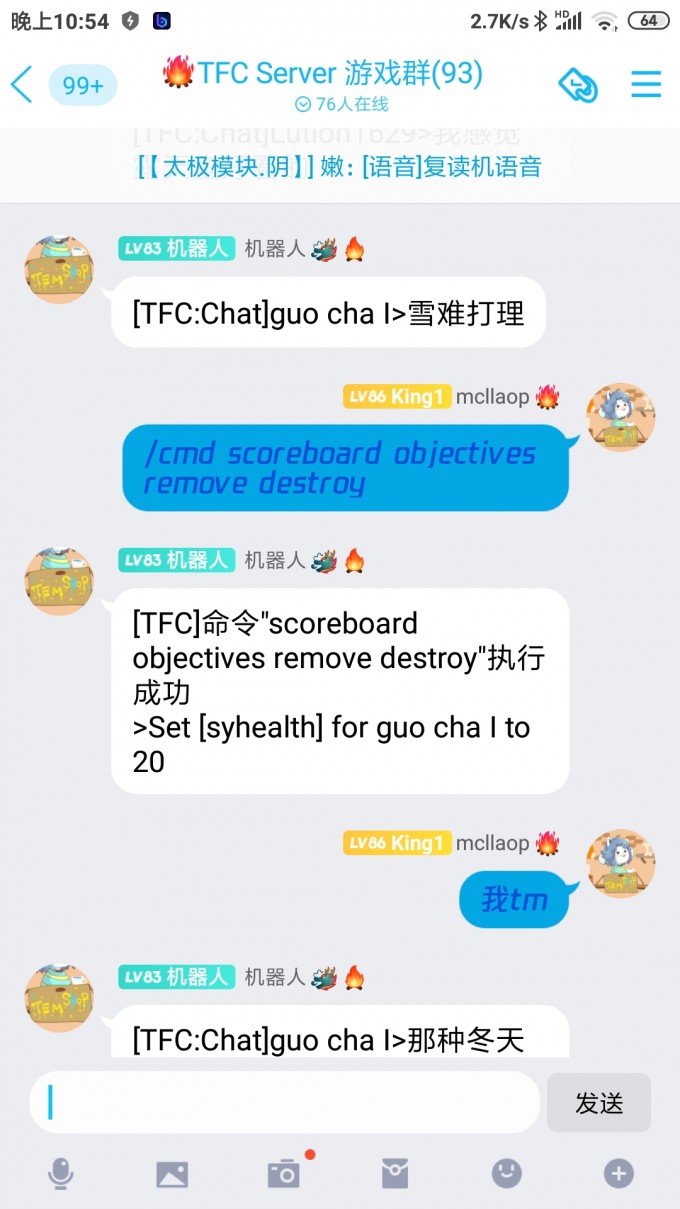Open the photo gallery picker

click(172, 1173)
